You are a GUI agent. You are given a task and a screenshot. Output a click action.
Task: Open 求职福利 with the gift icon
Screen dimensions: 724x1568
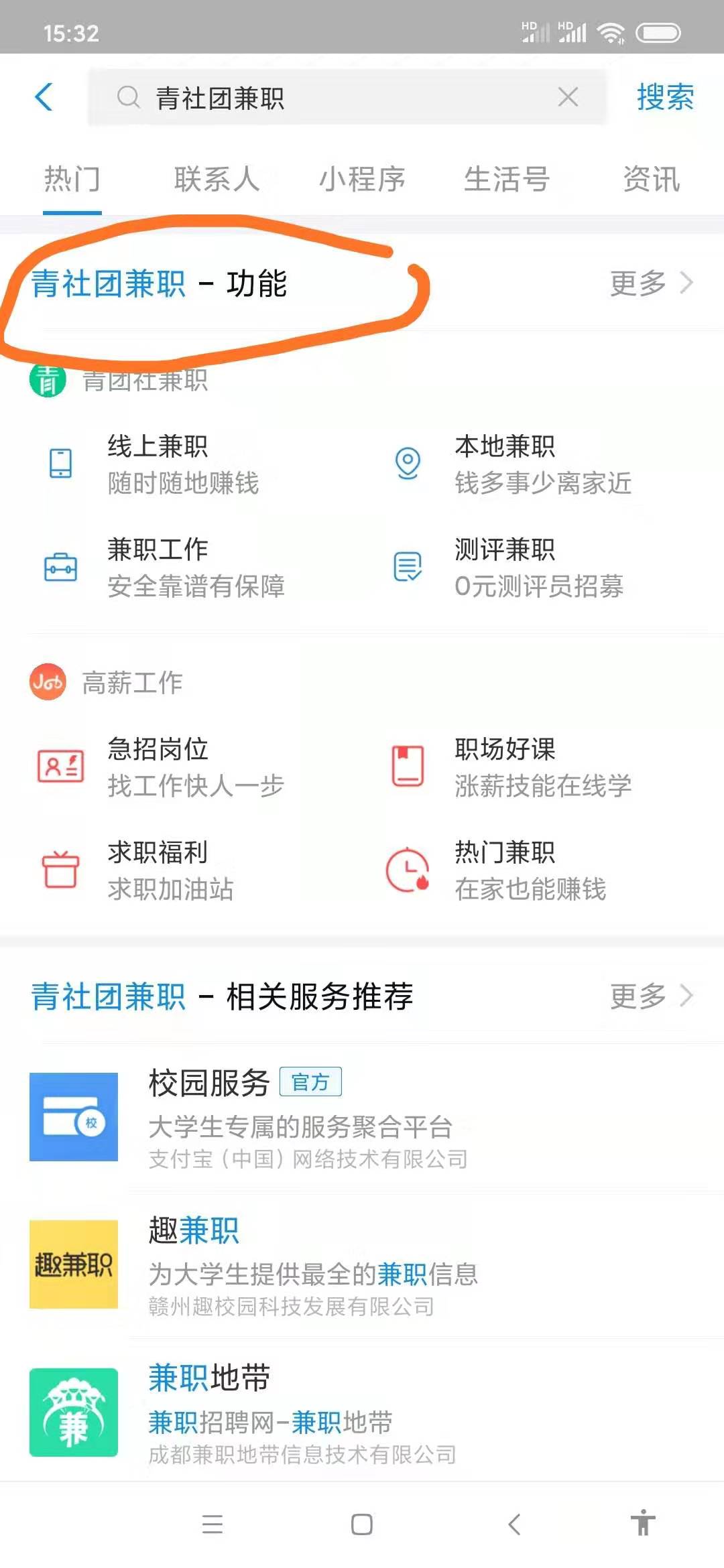point(60,870)
